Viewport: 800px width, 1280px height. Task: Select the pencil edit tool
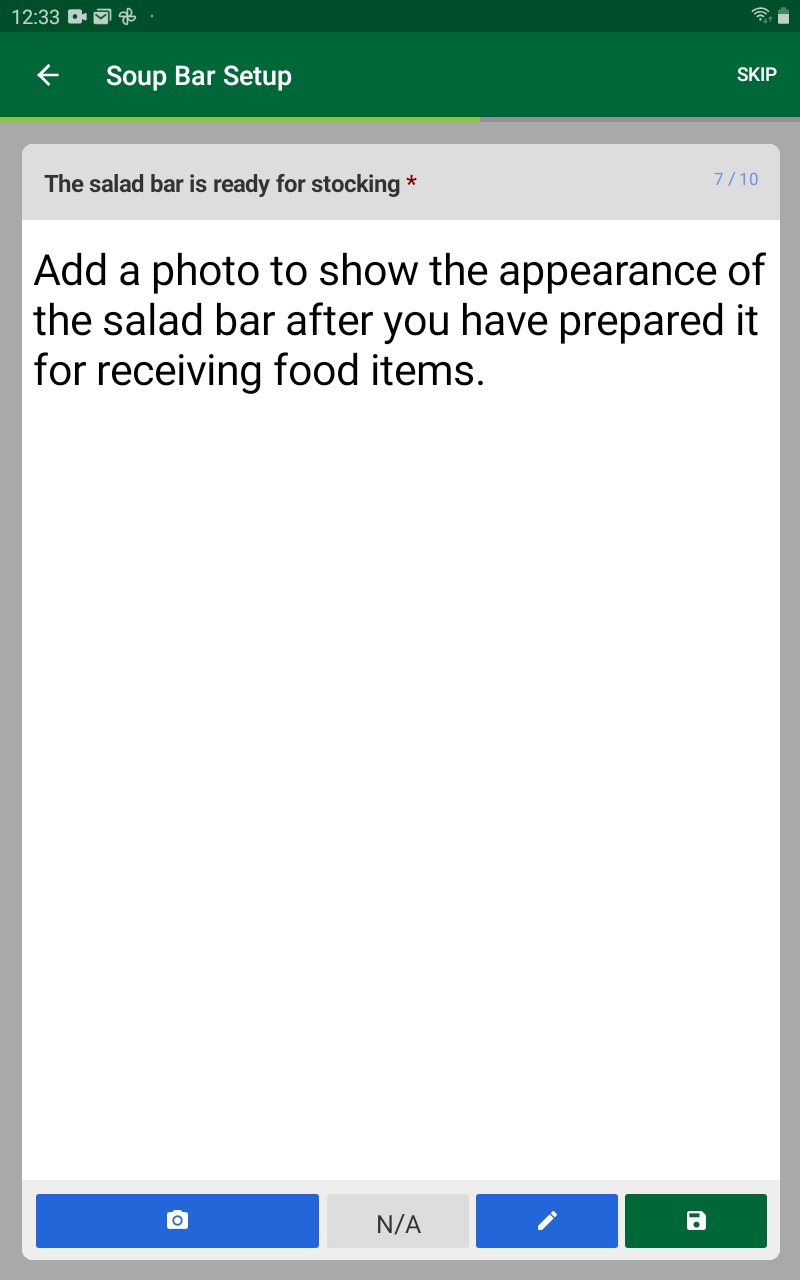[546, 1220]
